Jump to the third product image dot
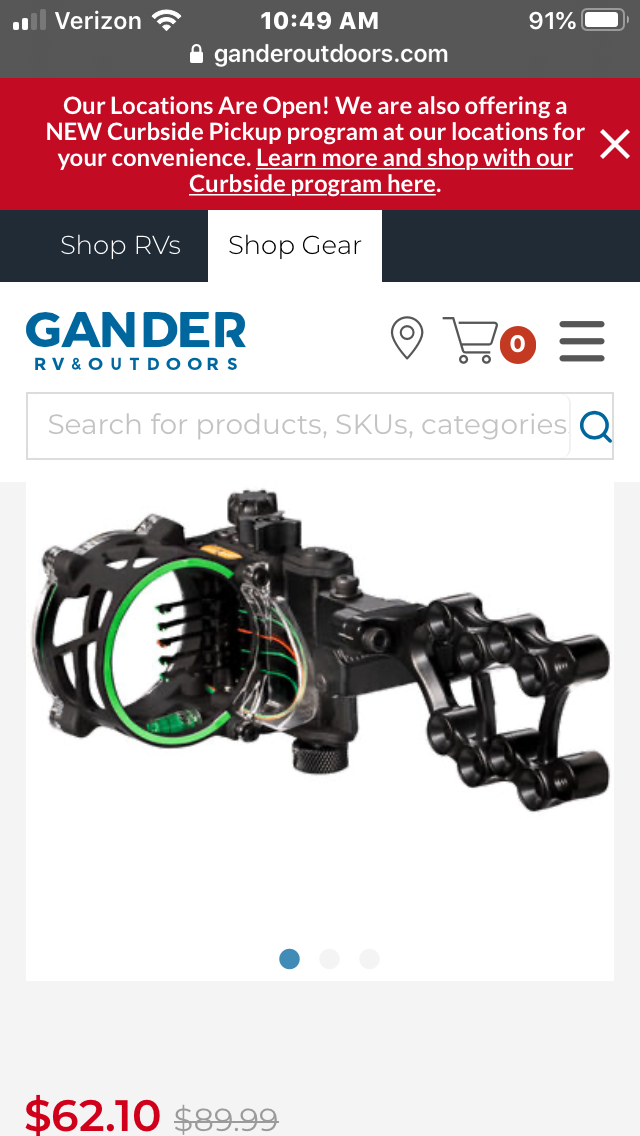This screenshot has width=640, height=1136. coord(370,958)
